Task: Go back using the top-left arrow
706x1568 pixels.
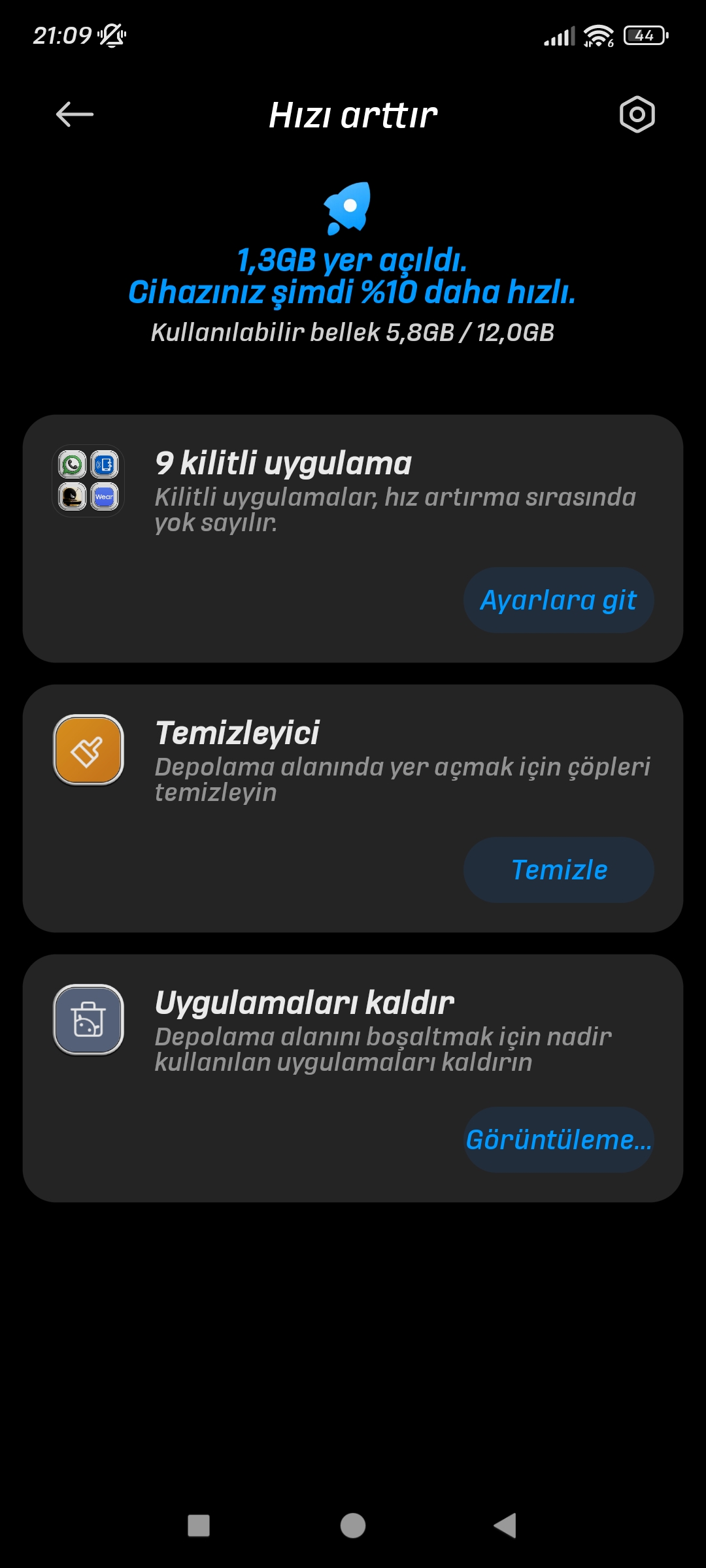Action: coord(75,114)
